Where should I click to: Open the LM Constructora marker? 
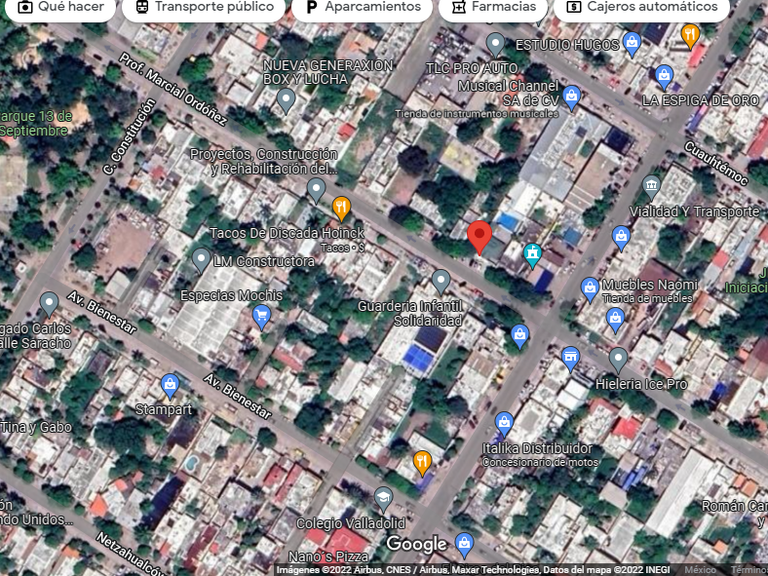click(201, 260)
